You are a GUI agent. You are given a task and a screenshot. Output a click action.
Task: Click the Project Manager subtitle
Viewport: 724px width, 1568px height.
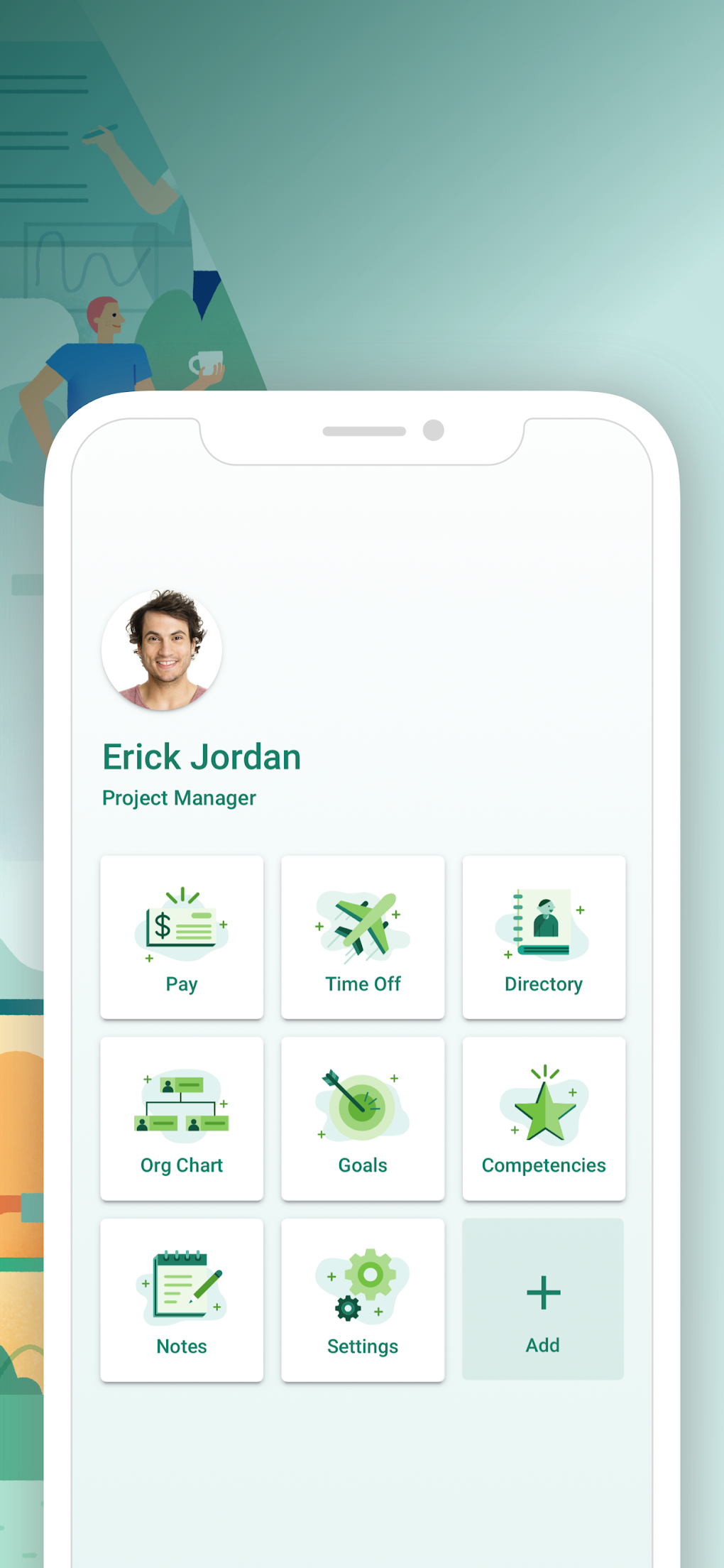179,797
